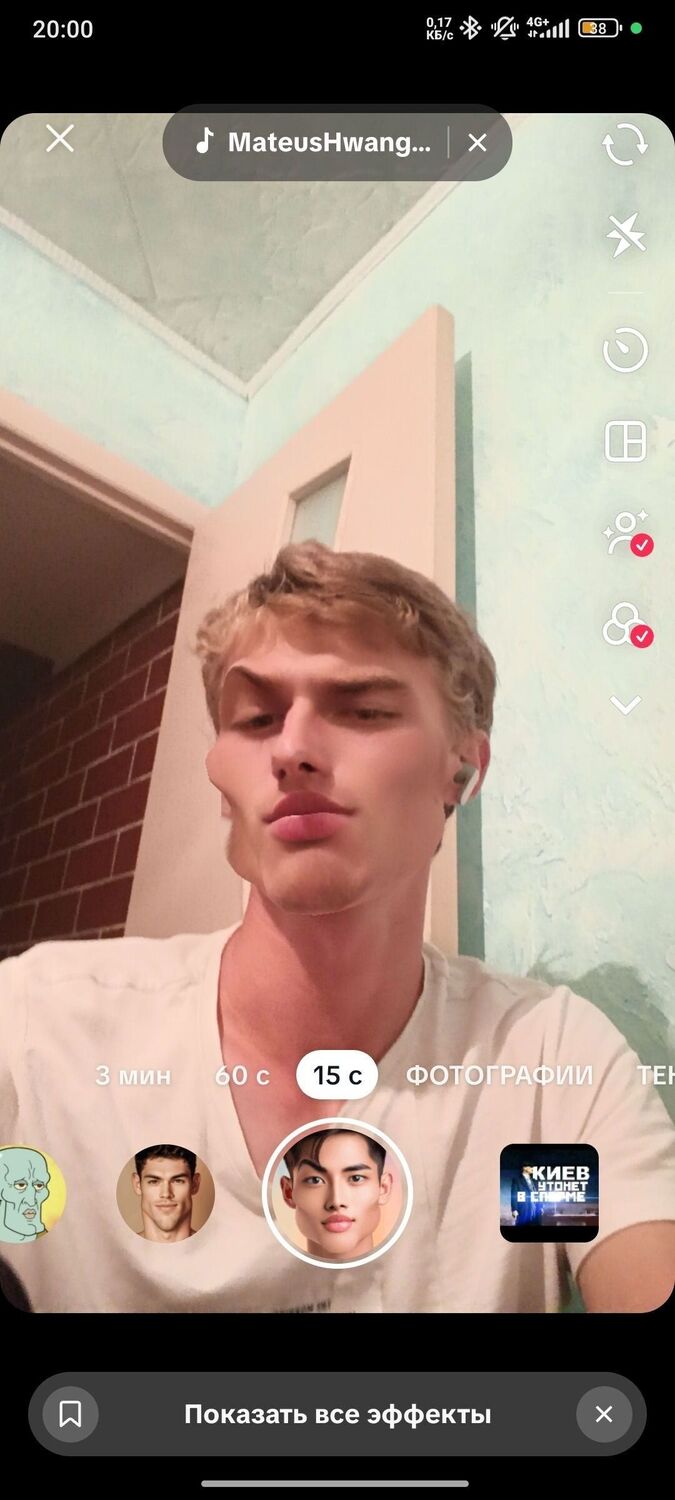Open the filters tool

[626, 624]
